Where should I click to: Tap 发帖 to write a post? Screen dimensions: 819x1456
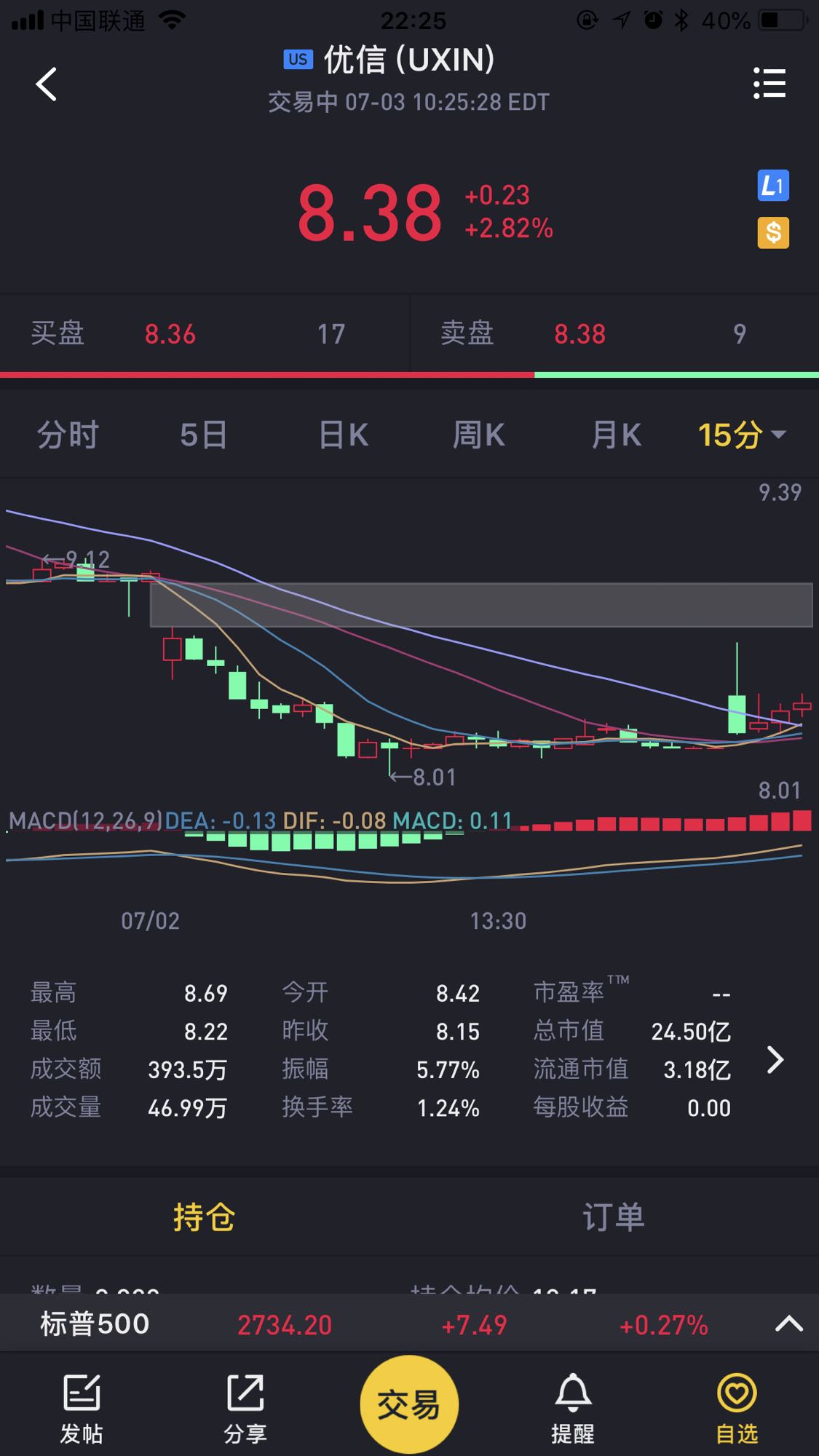tap(82, 1408)
